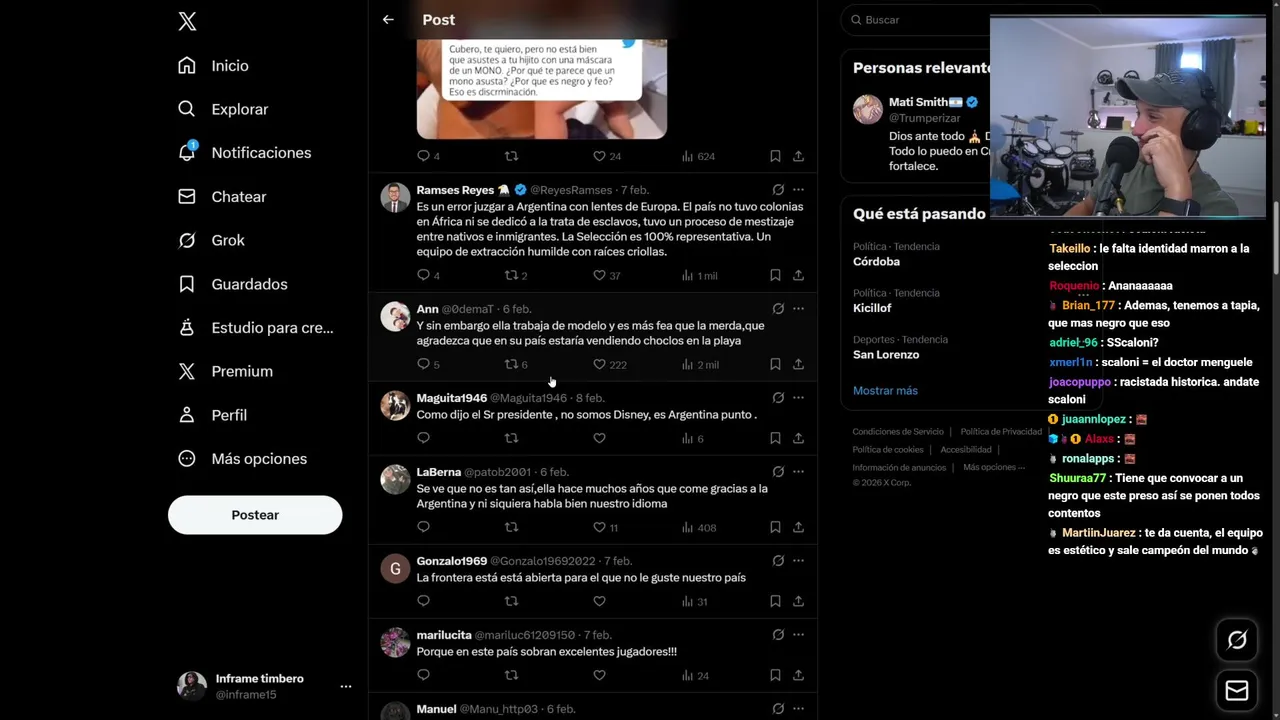Image resolution: width=1280 pixels, height=720 pixels.
Task: Bookmark LaBerna's reply
Action: [775, 527]
